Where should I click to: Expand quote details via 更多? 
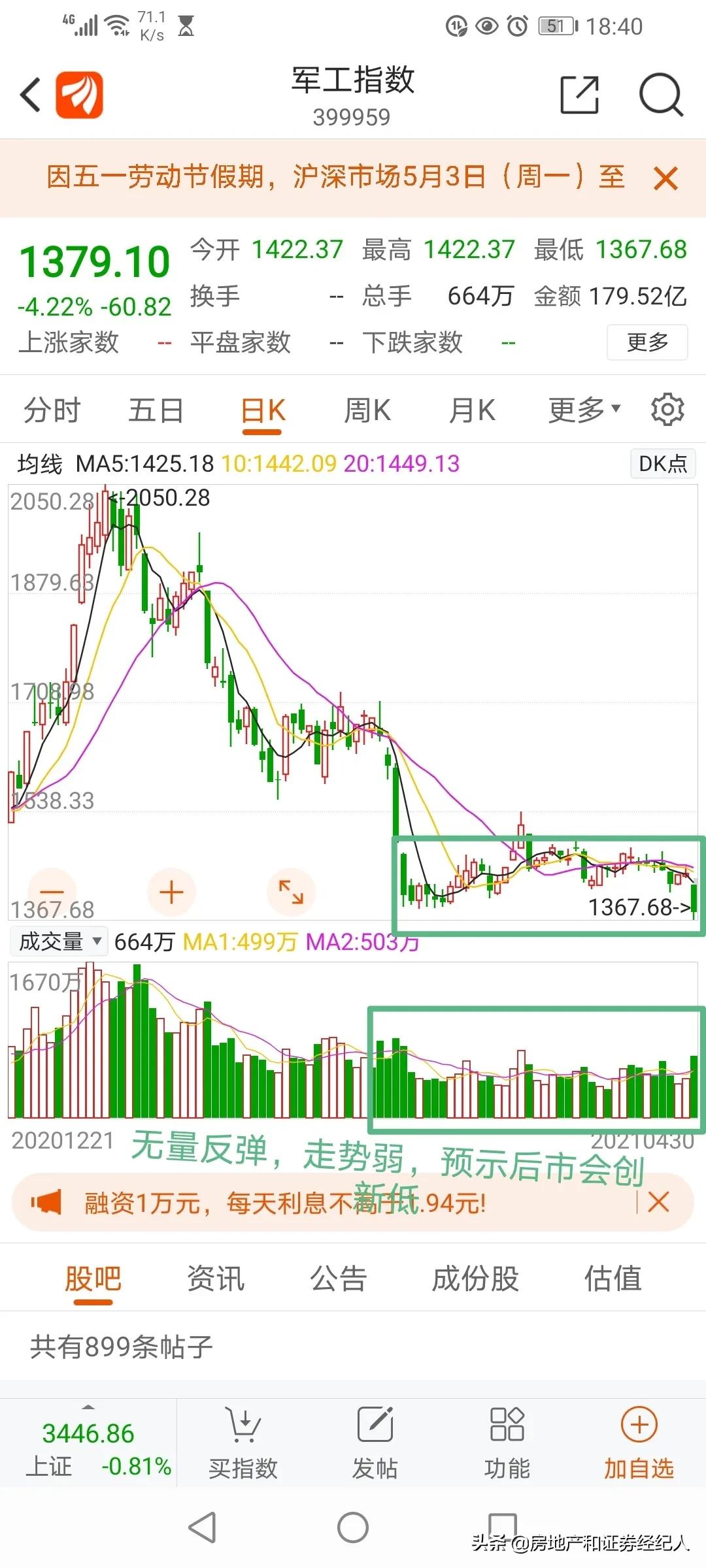[x=646, y=342]
